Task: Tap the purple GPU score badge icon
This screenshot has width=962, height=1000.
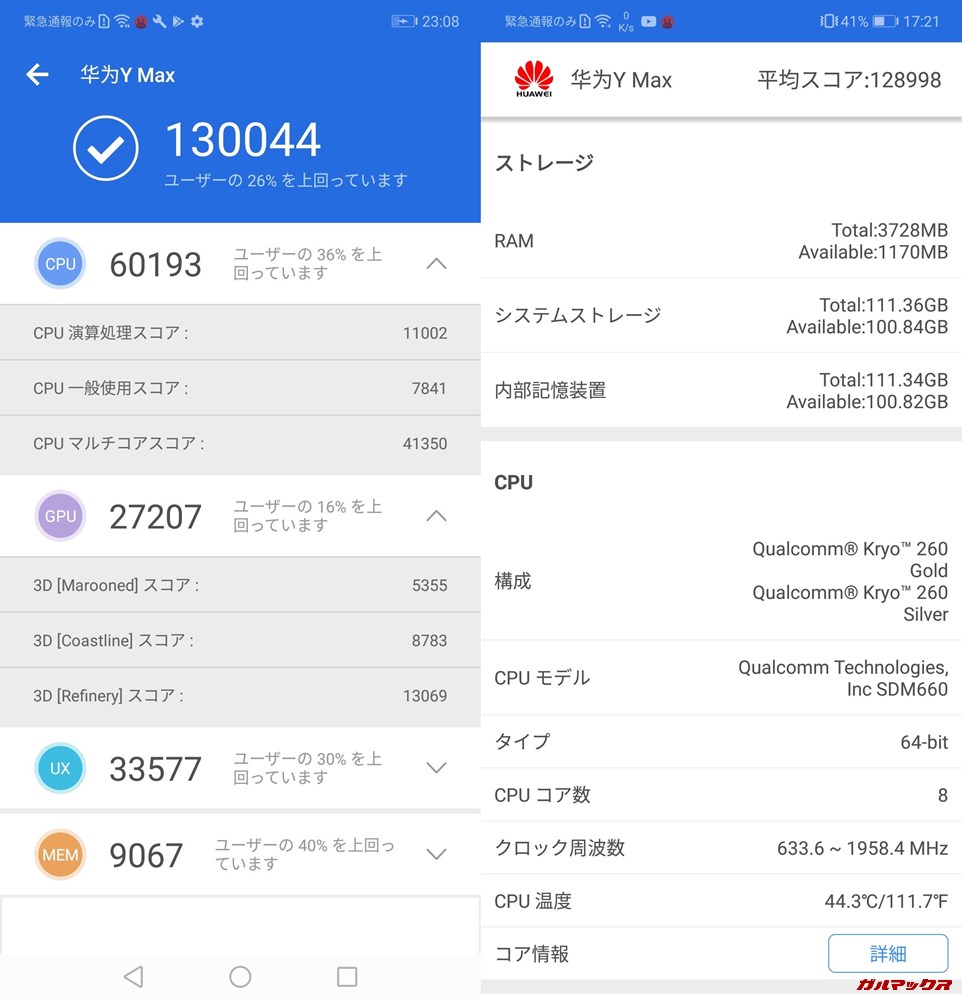Action: (60, 516)
